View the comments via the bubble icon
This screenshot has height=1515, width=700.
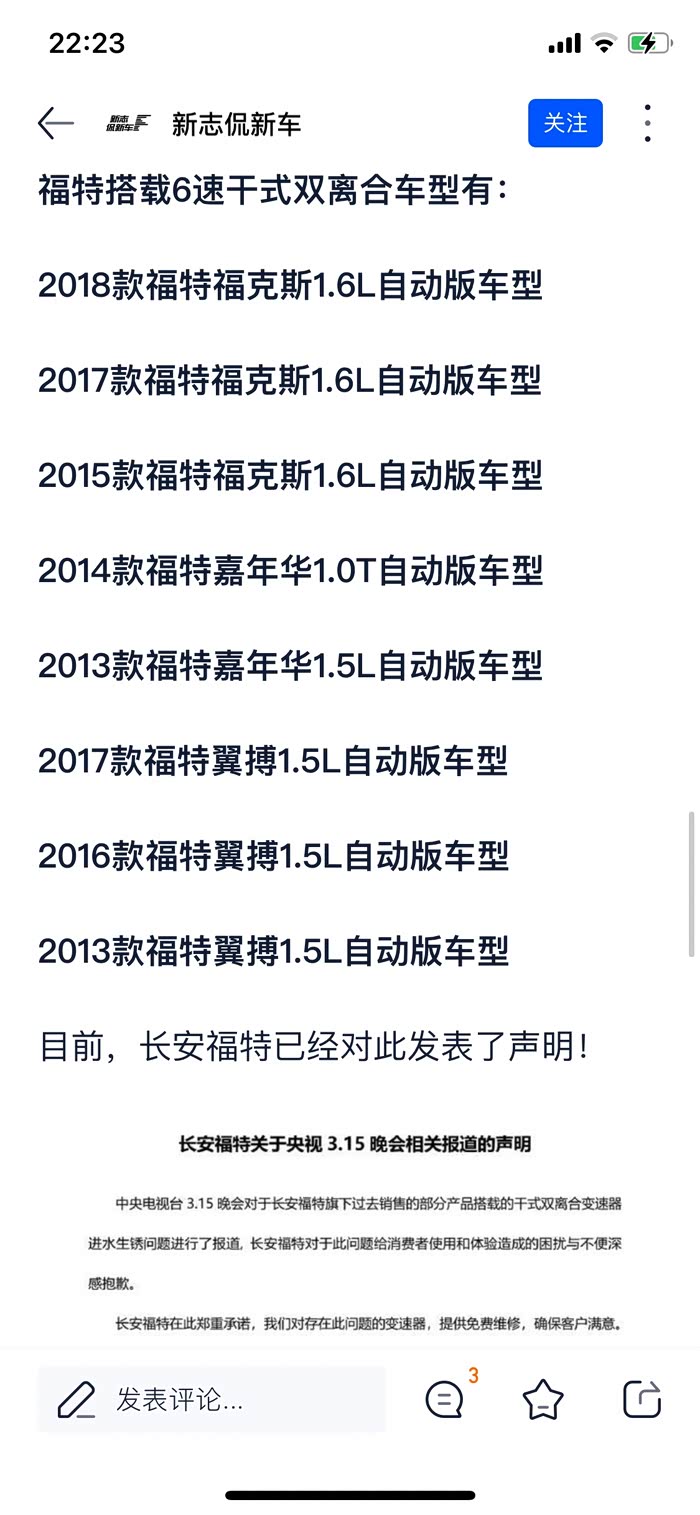pyautogui.click(x=446, y=1399)
